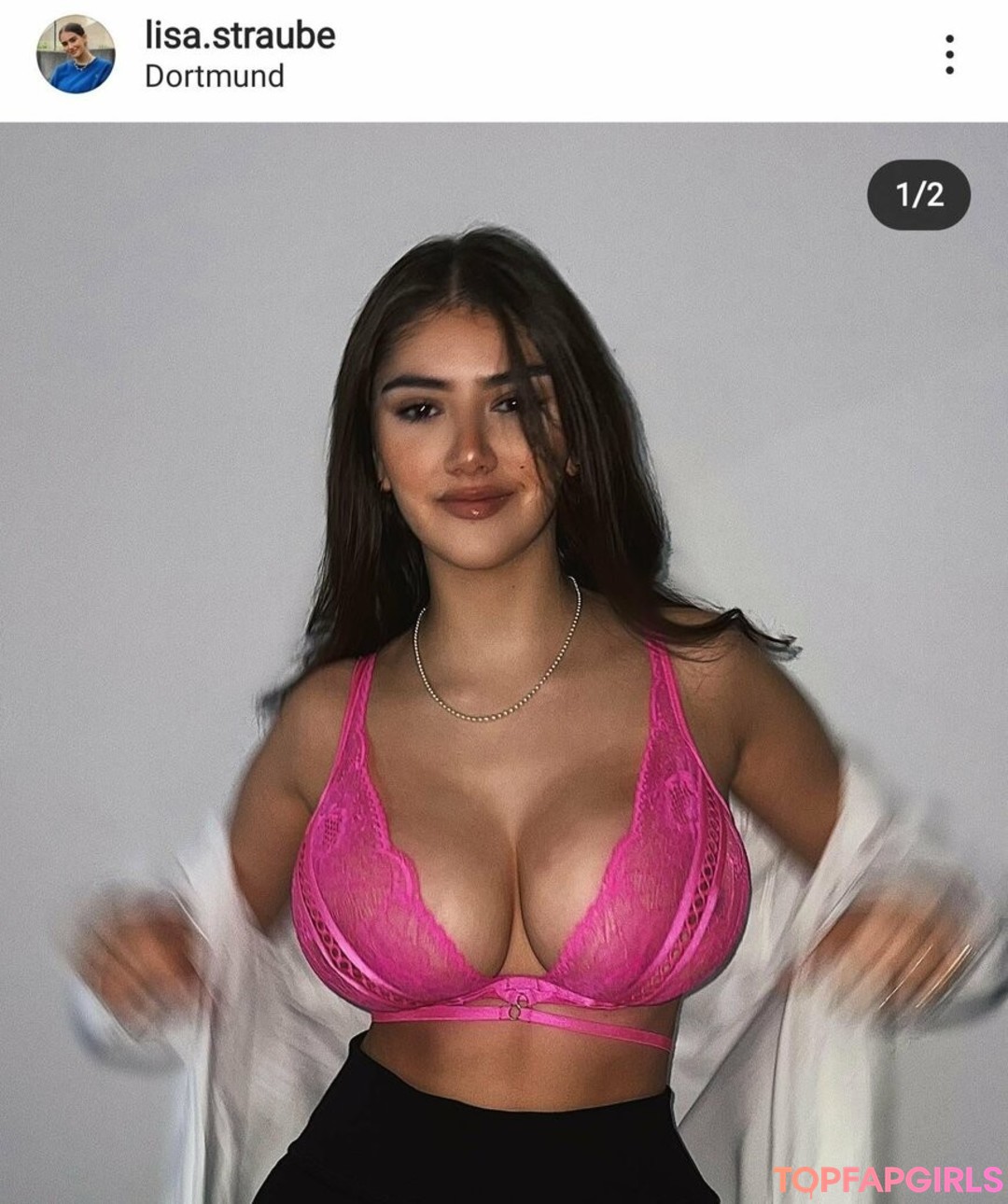The height and width of the screenshot is (1204, 1008).
Task: Open the post's three-dot overflow menu
Action: coord(949,55)
